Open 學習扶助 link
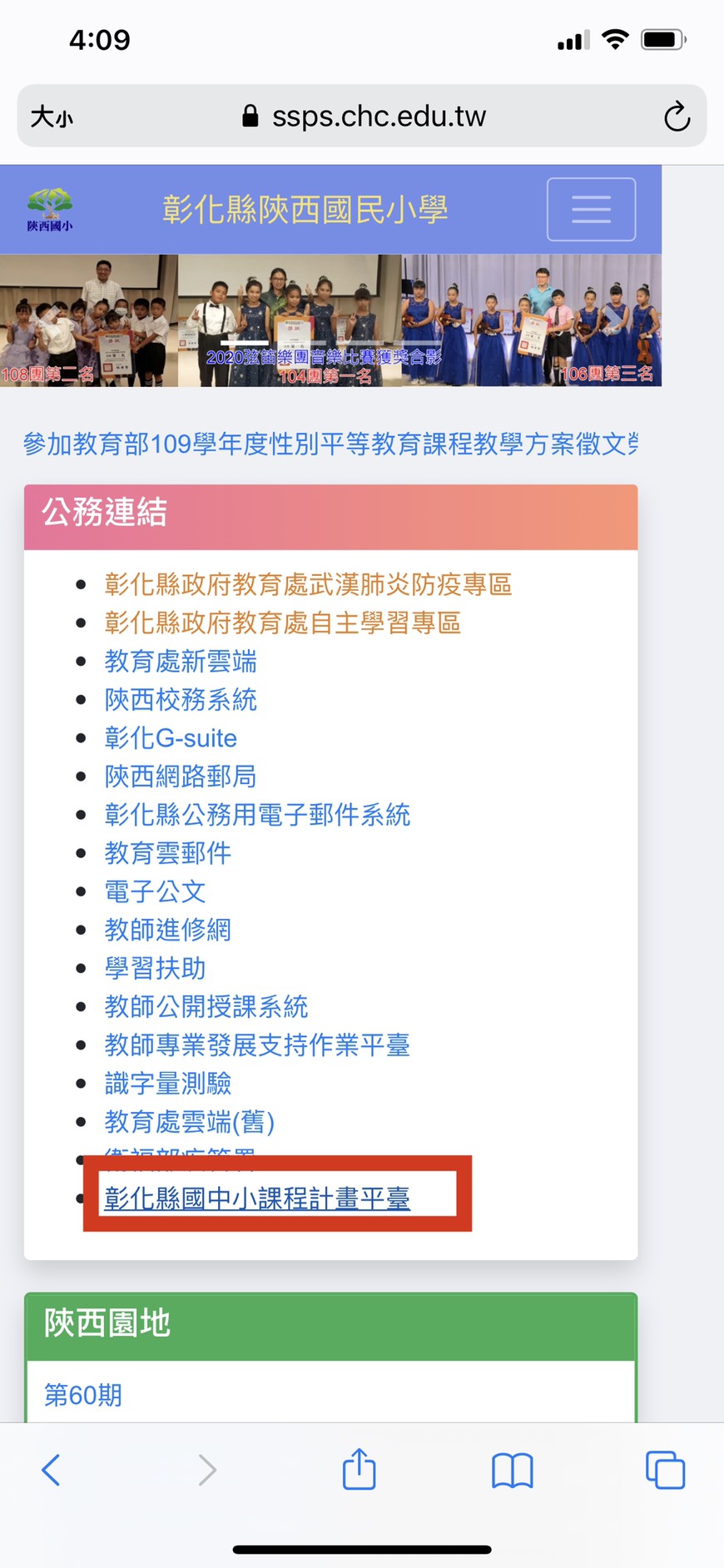 (x=155, y=968)
